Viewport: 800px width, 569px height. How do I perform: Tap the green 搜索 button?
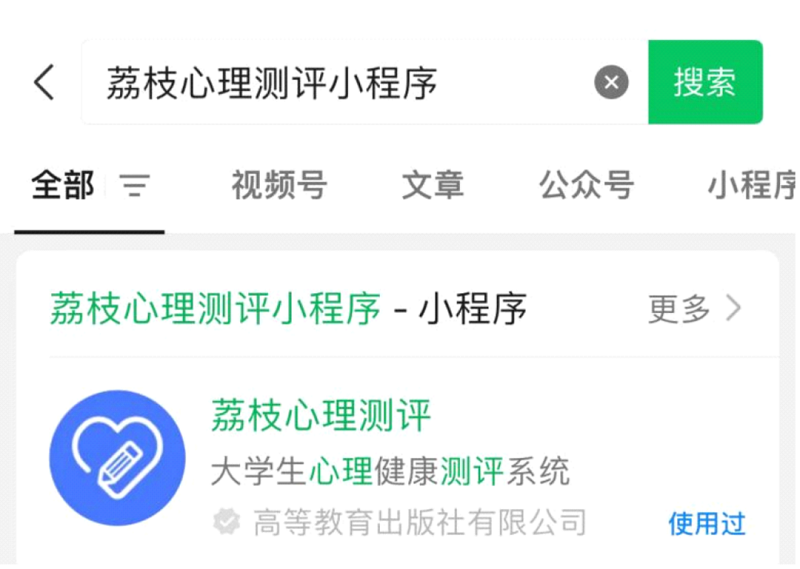click(705, 82)
